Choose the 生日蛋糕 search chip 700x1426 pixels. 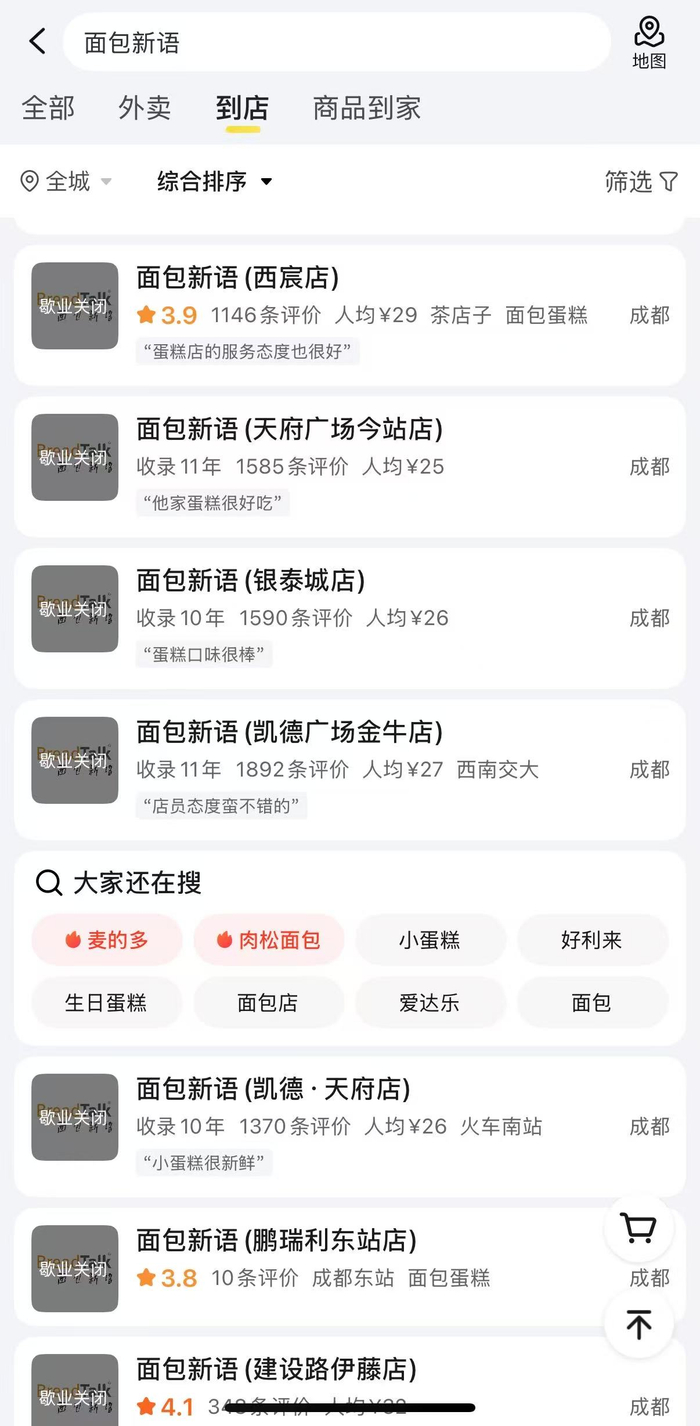[x=107, y=1003]
